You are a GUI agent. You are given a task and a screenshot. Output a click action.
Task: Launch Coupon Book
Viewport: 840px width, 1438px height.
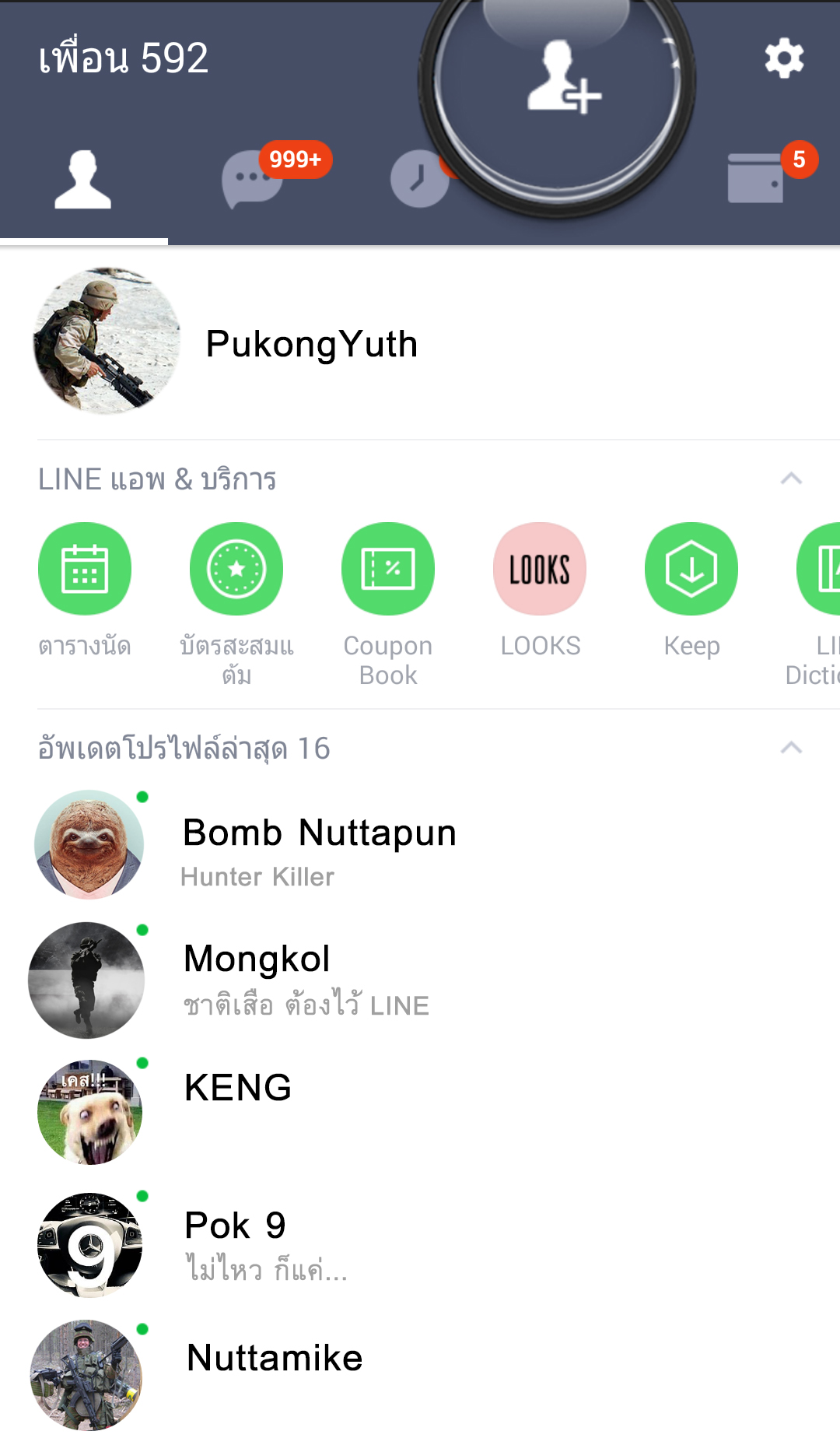coord(388,570)
